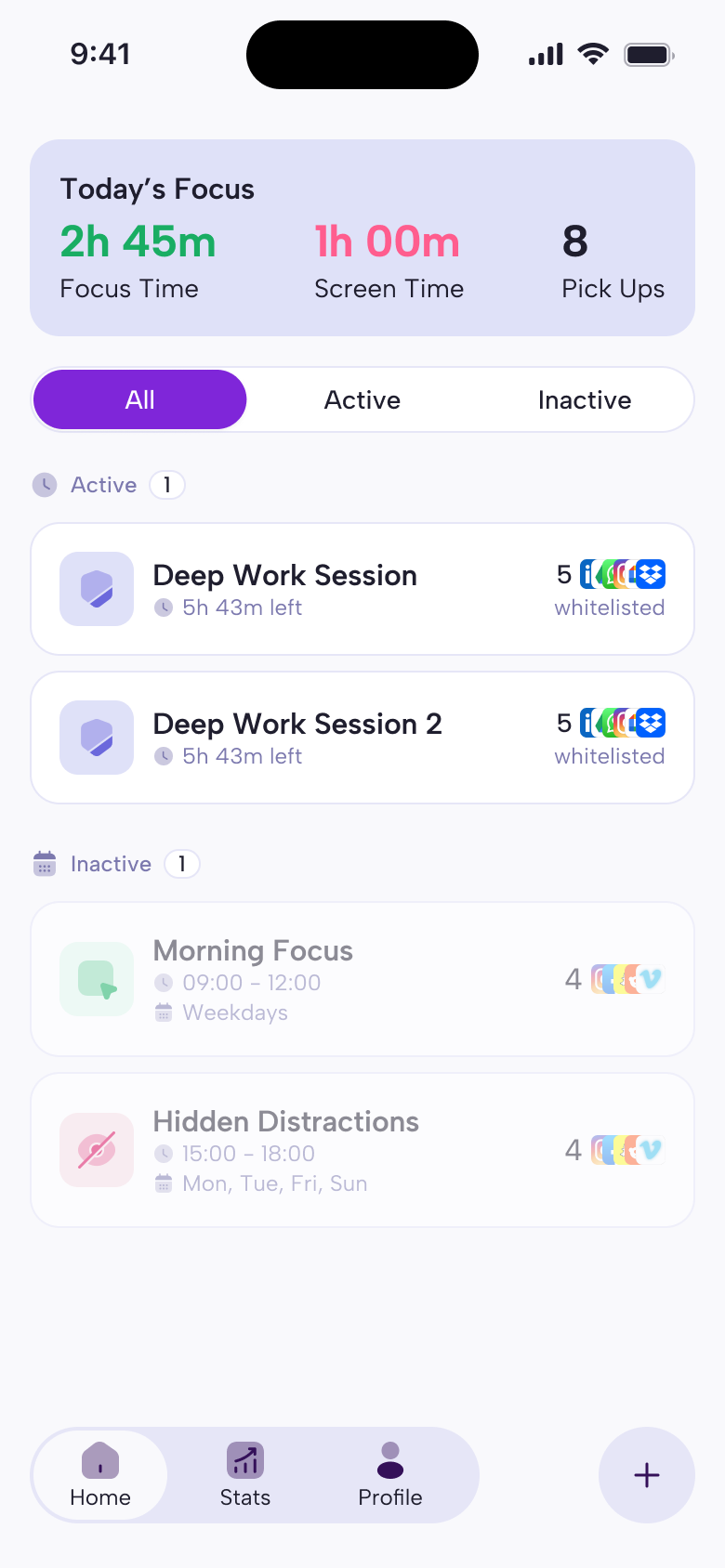Click the Vimeo icon on the Morning Focus row
Image resolution: width=725 pixels, height=1568 pixels.
coord(651,978)
